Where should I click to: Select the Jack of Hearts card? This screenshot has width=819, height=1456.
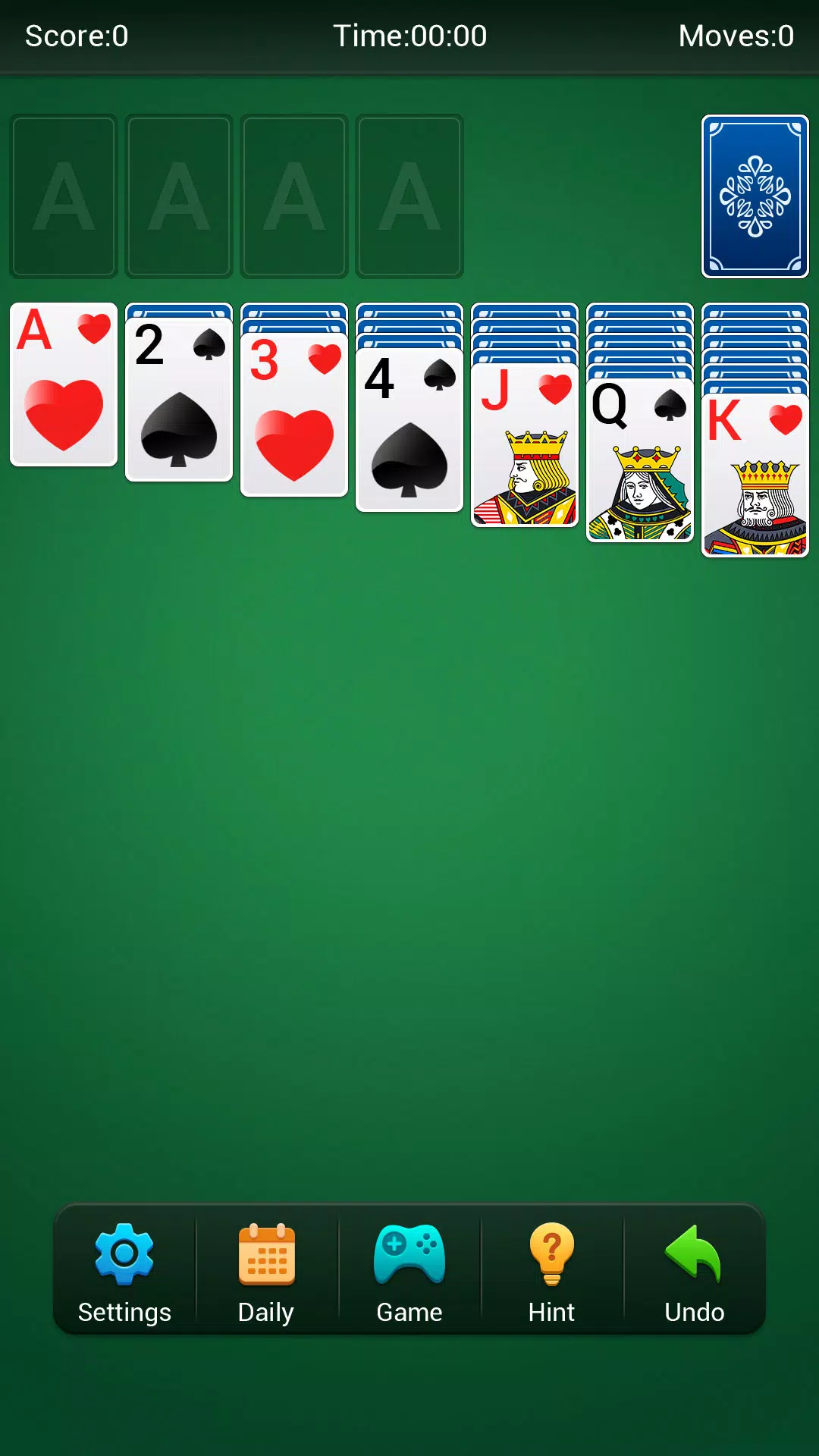coord(525,444)
